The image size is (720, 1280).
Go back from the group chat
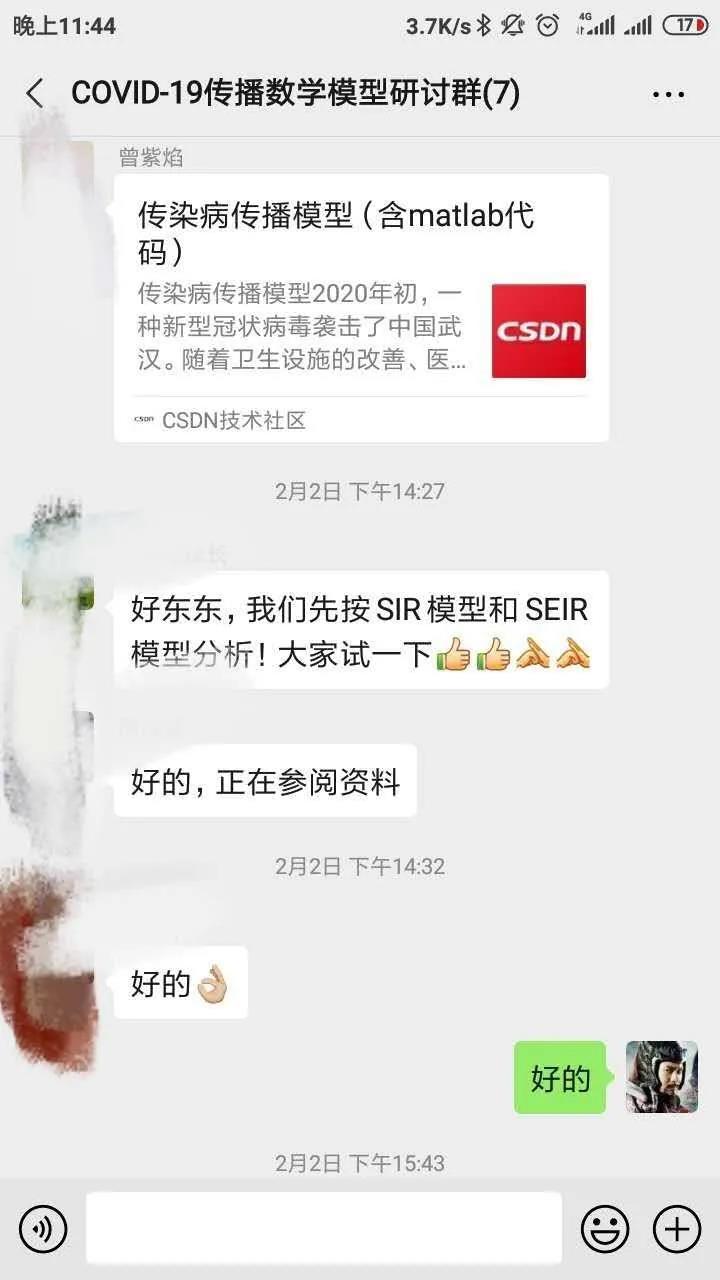[35, 94]
